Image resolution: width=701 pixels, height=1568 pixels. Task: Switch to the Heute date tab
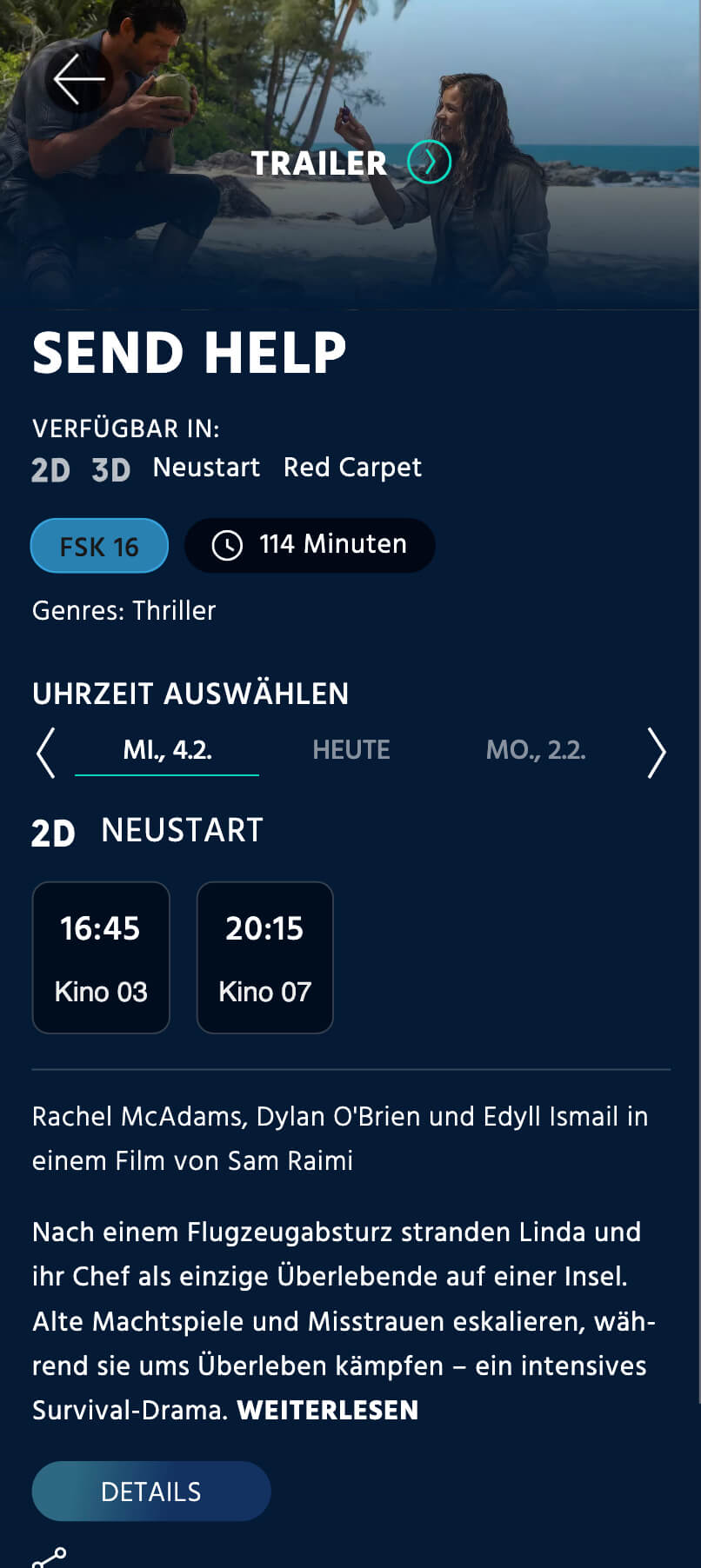(x=350, y=750)
